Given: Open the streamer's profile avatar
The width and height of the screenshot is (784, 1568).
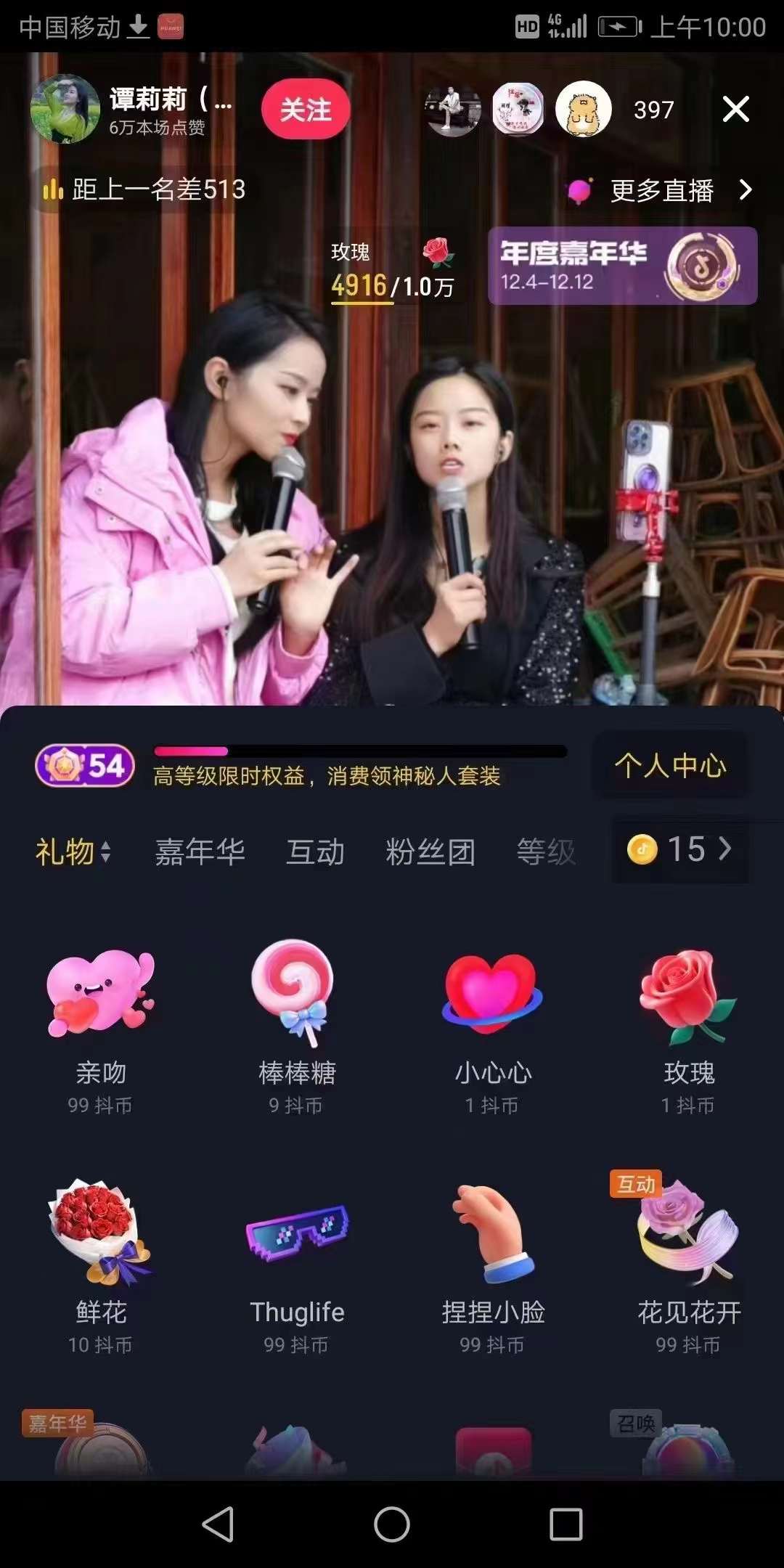Looking at the screenshot, I should coord(65,109).
